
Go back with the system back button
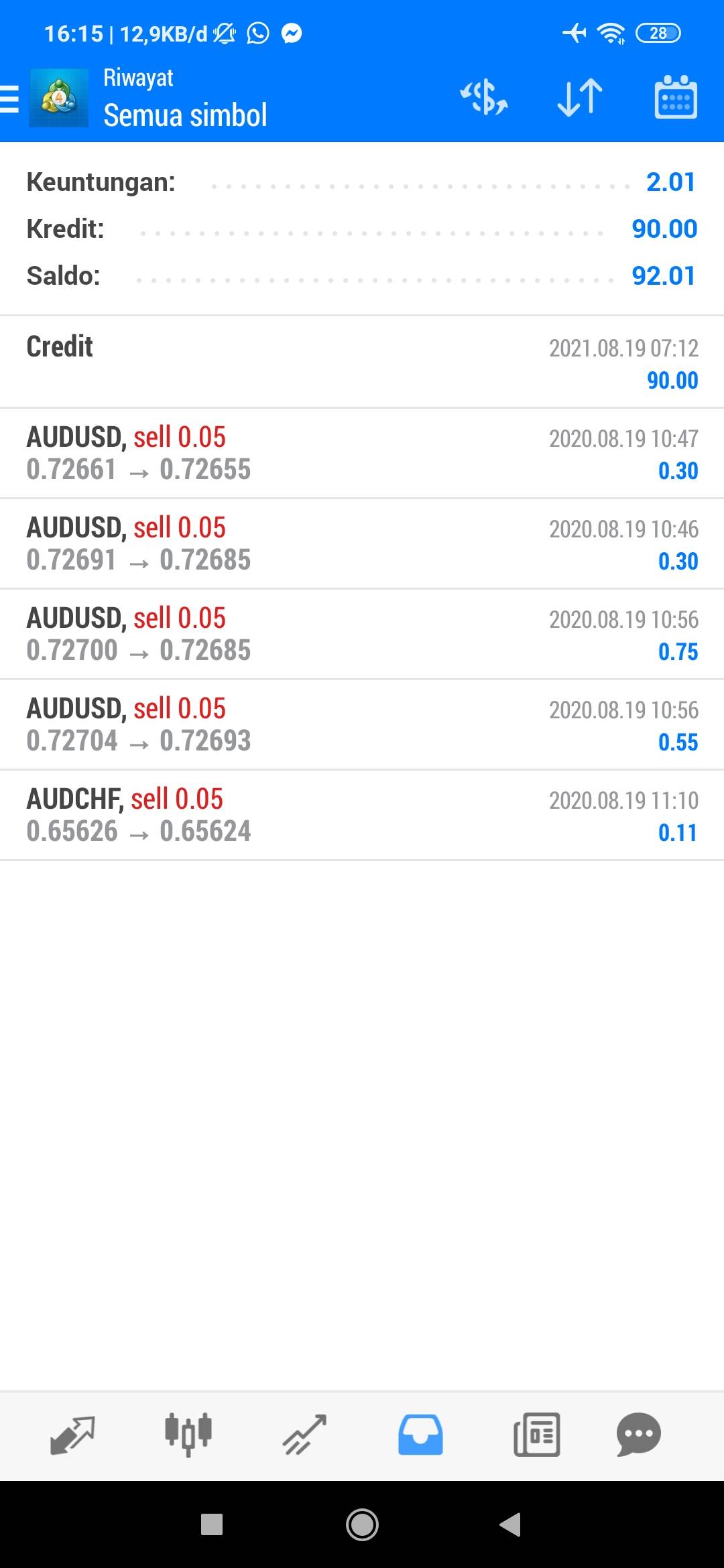point(511,1524)
